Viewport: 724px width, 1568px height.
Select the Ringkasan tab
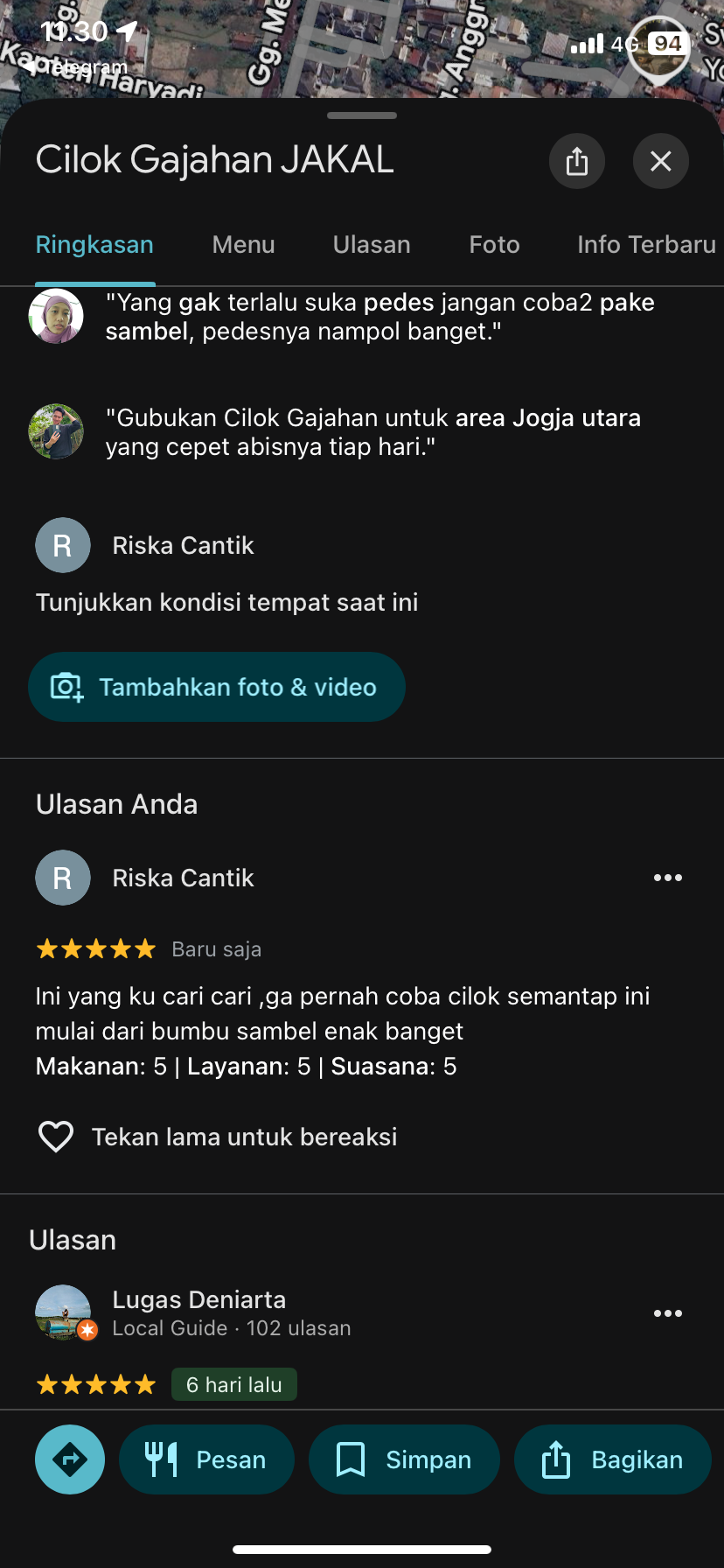point(94,245)
